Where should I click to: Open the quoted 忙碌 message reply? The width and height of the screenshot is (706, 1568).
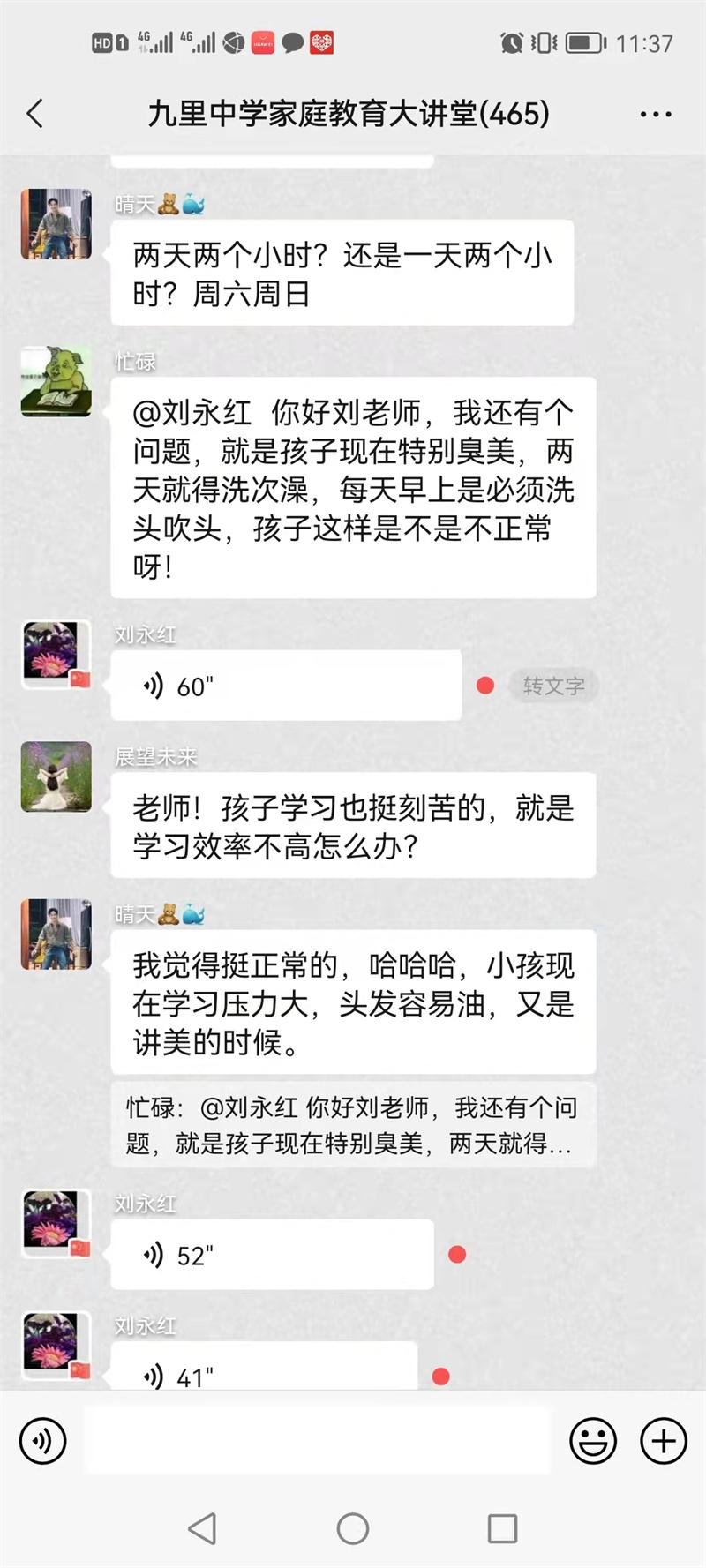pyautogui.click(x=353, y=1125)
